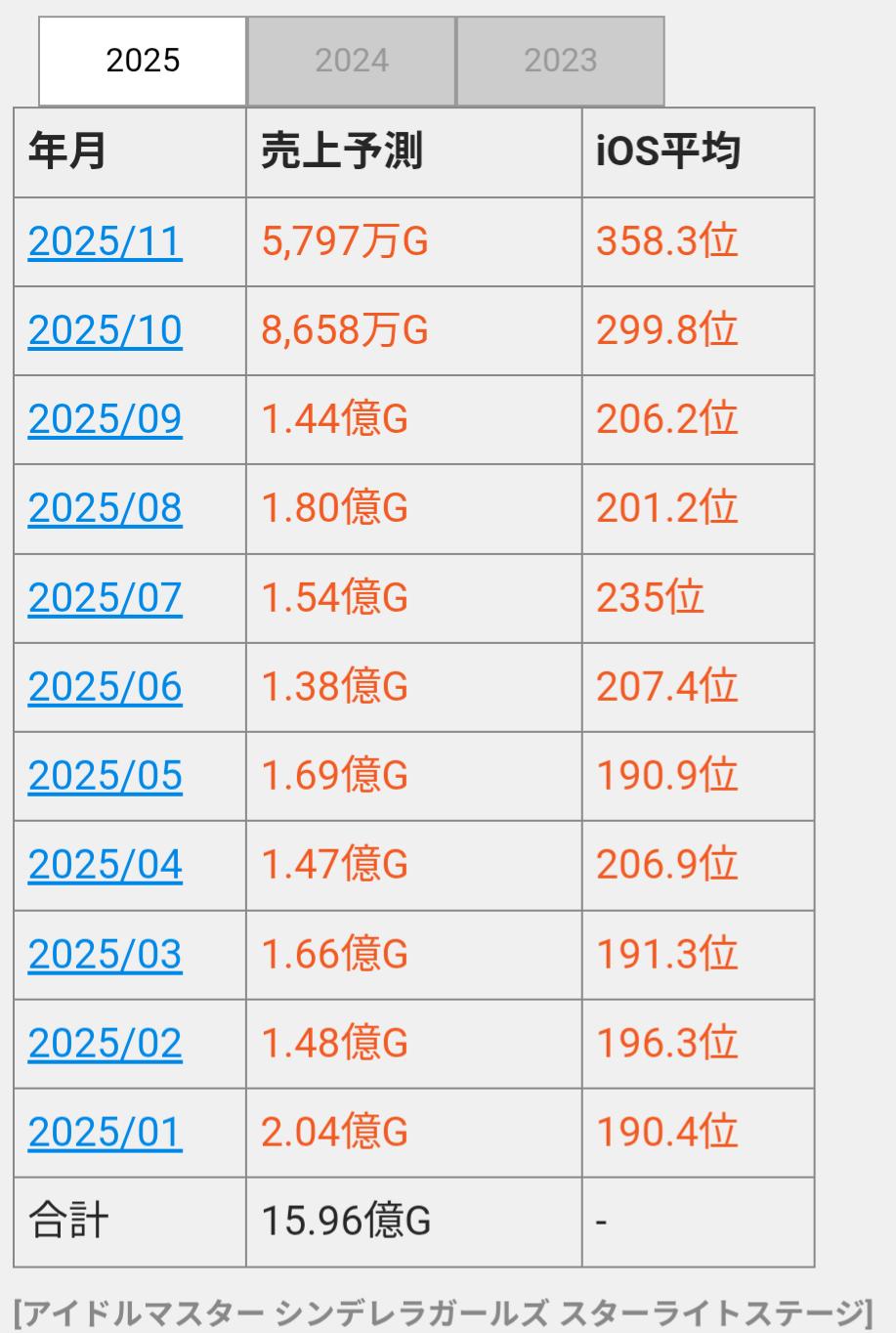Tap the 2025/08 link

coord(106,508)
